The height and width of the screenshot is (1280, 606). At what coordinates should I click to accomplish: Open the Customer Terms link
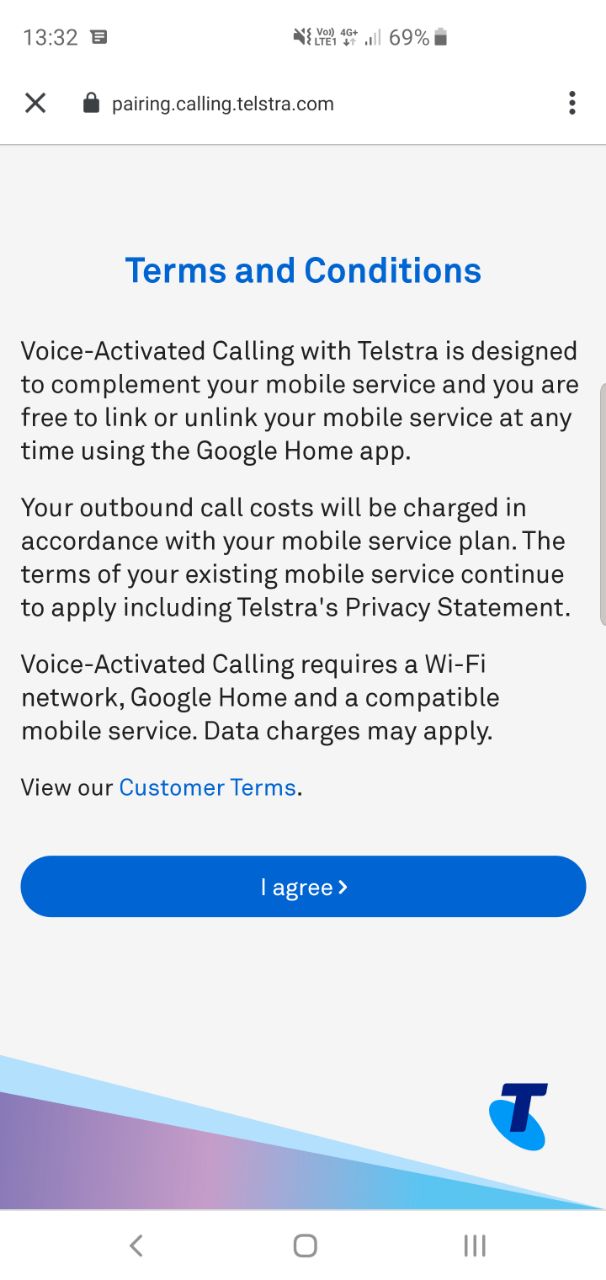click(207, 788)
